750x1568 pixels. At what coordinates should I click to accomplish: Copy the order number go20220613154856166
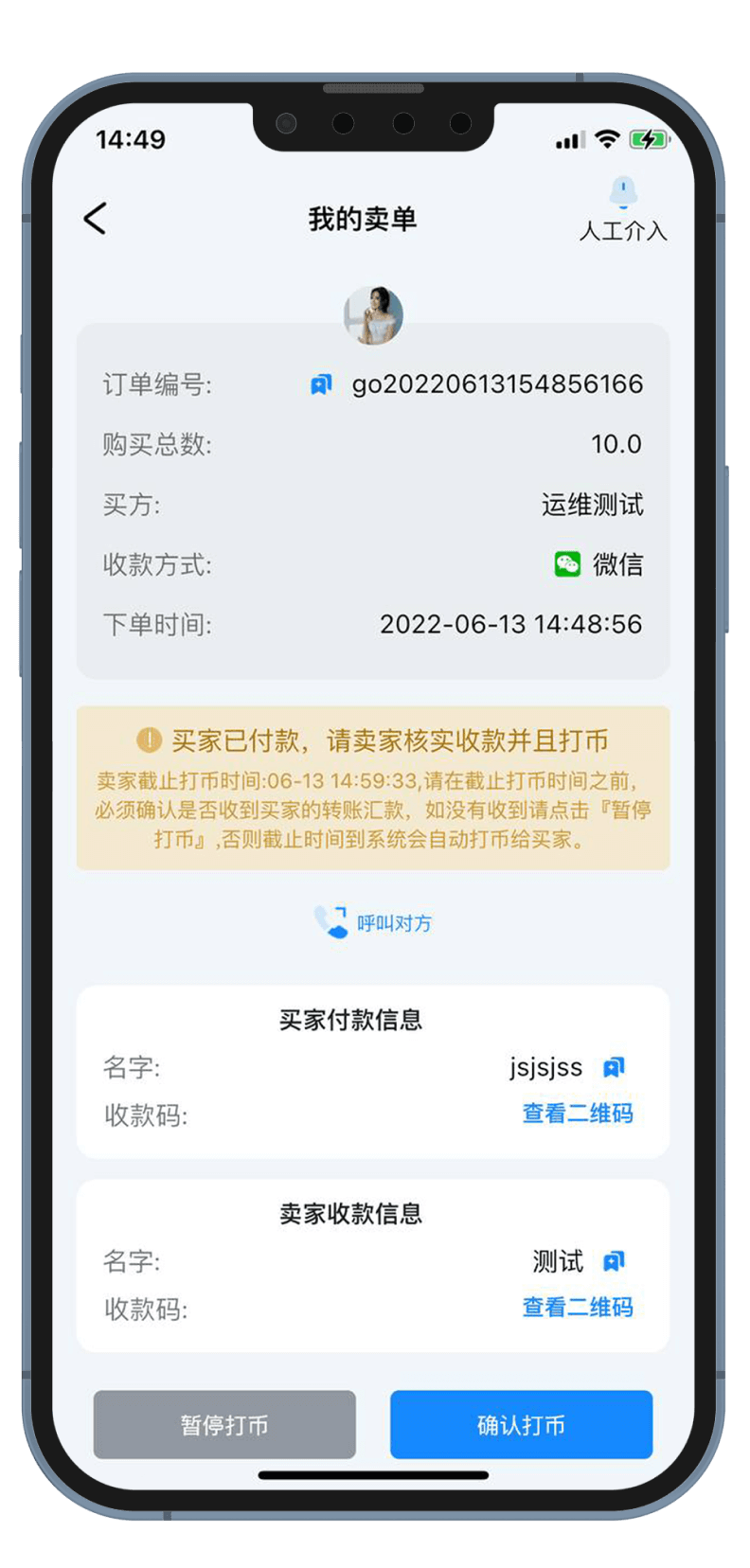(322, 384)
